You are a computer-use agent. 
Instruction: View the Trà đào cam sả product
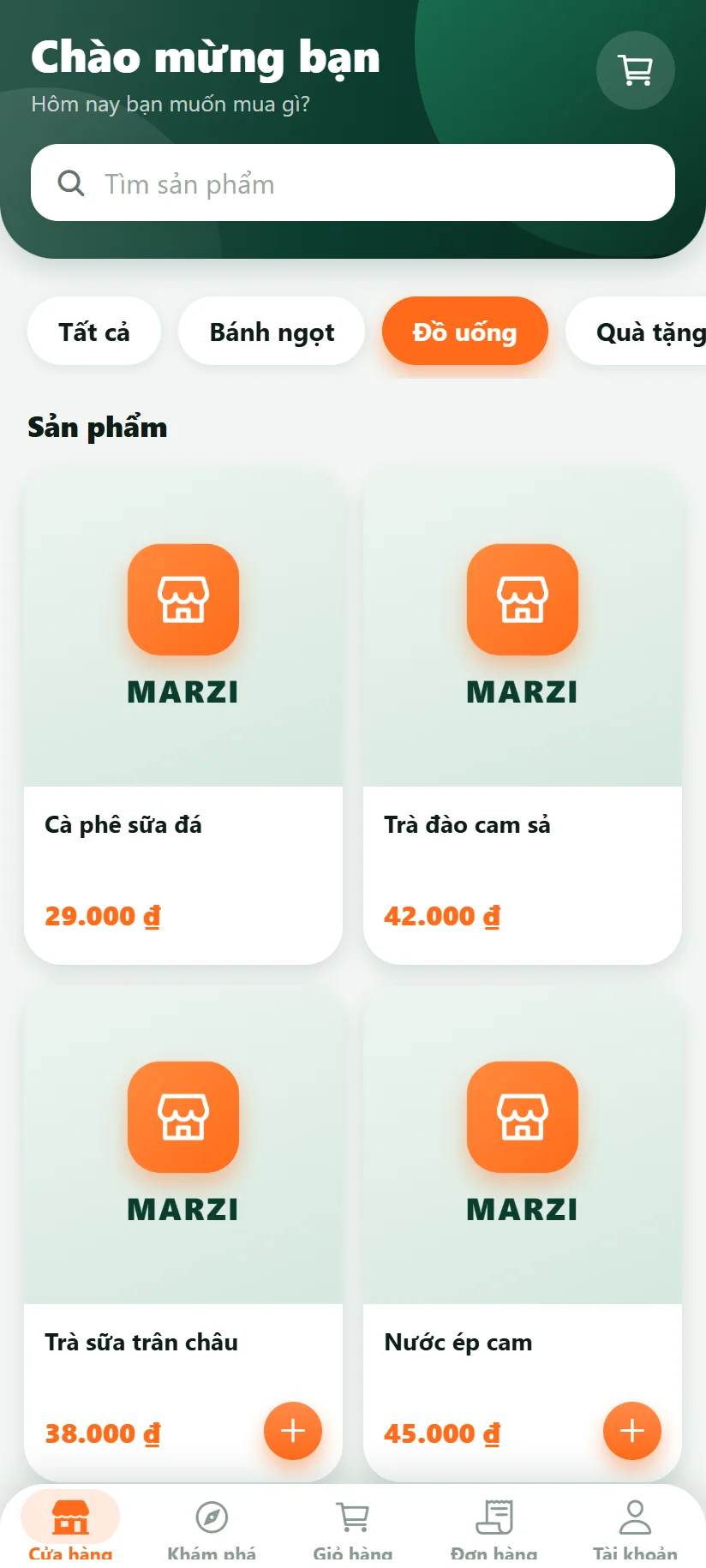pos(523,715)
